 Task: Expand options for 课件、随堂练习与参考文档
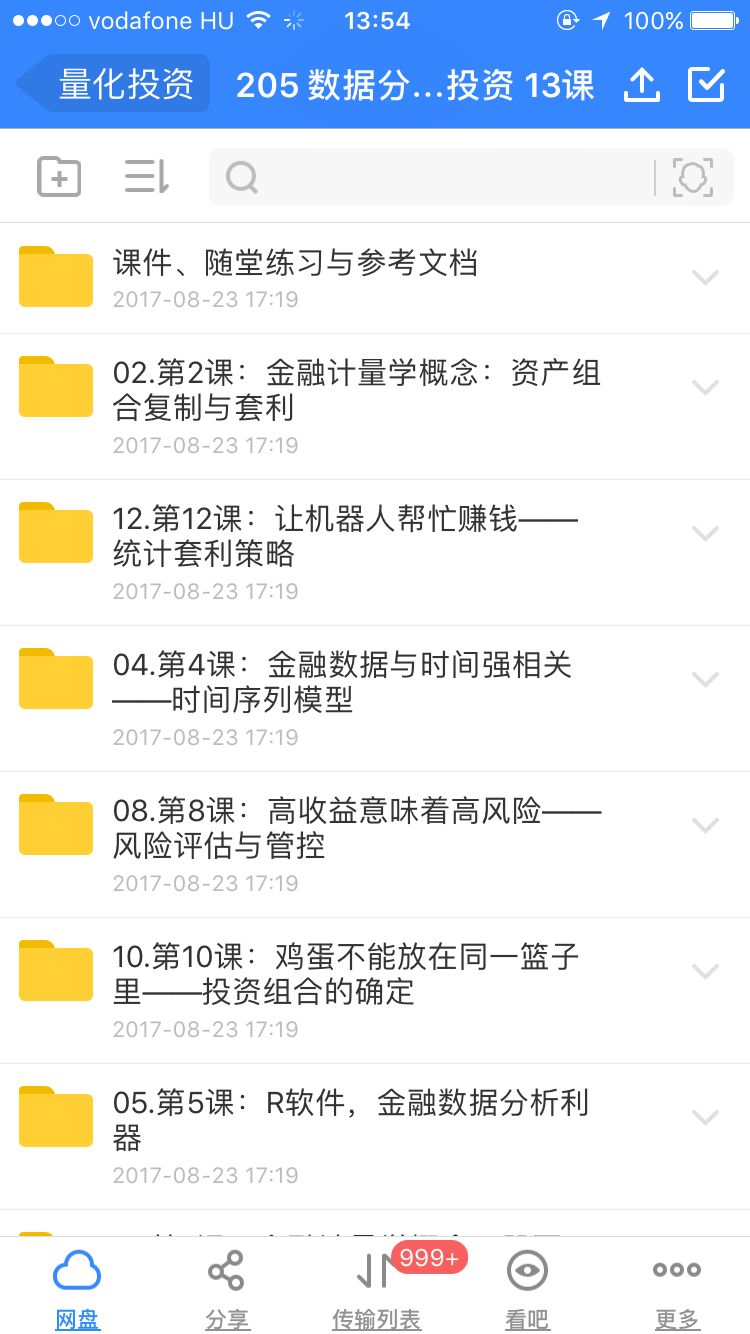point(706,277)
